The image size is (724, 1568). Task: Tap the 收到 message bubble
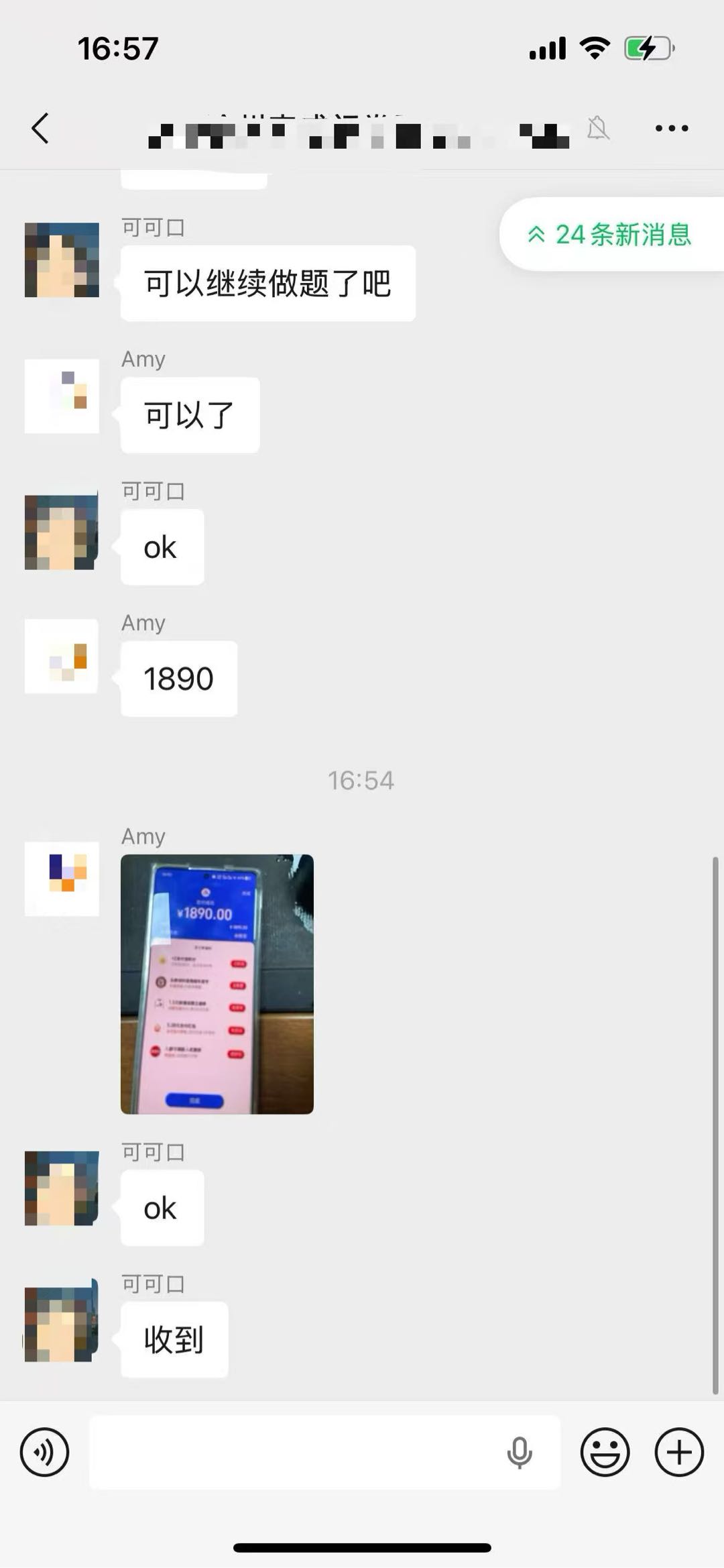pos(174,1339)
